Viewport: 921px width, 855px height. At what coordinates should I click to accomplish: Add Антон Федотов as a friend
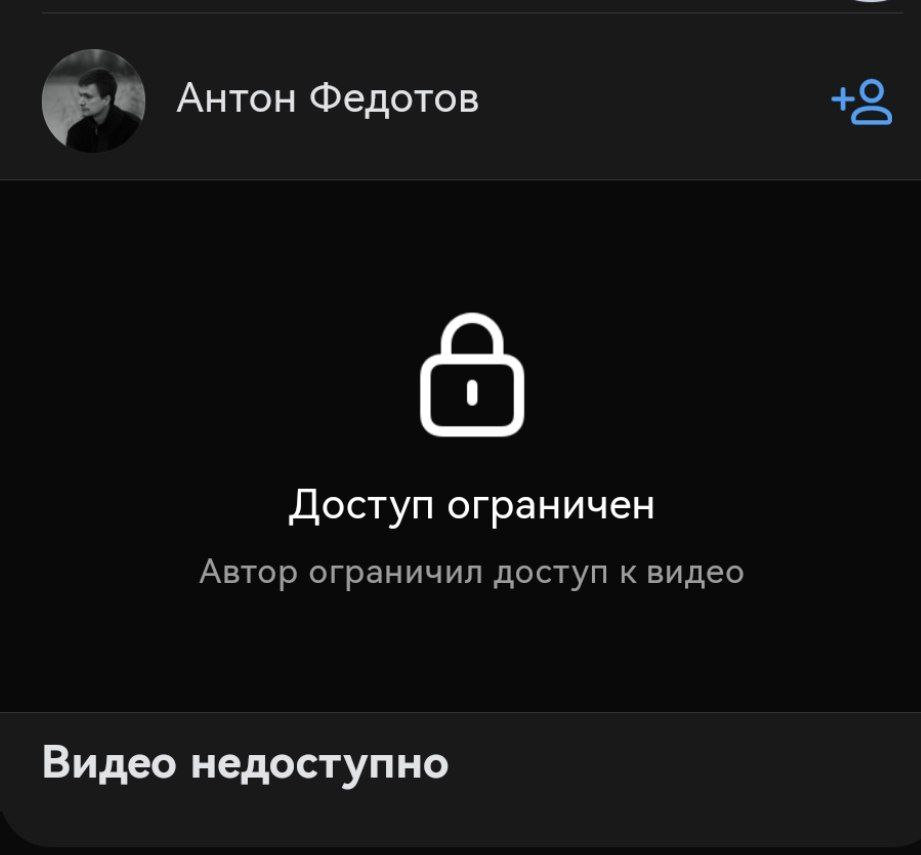tap(861, 102)
